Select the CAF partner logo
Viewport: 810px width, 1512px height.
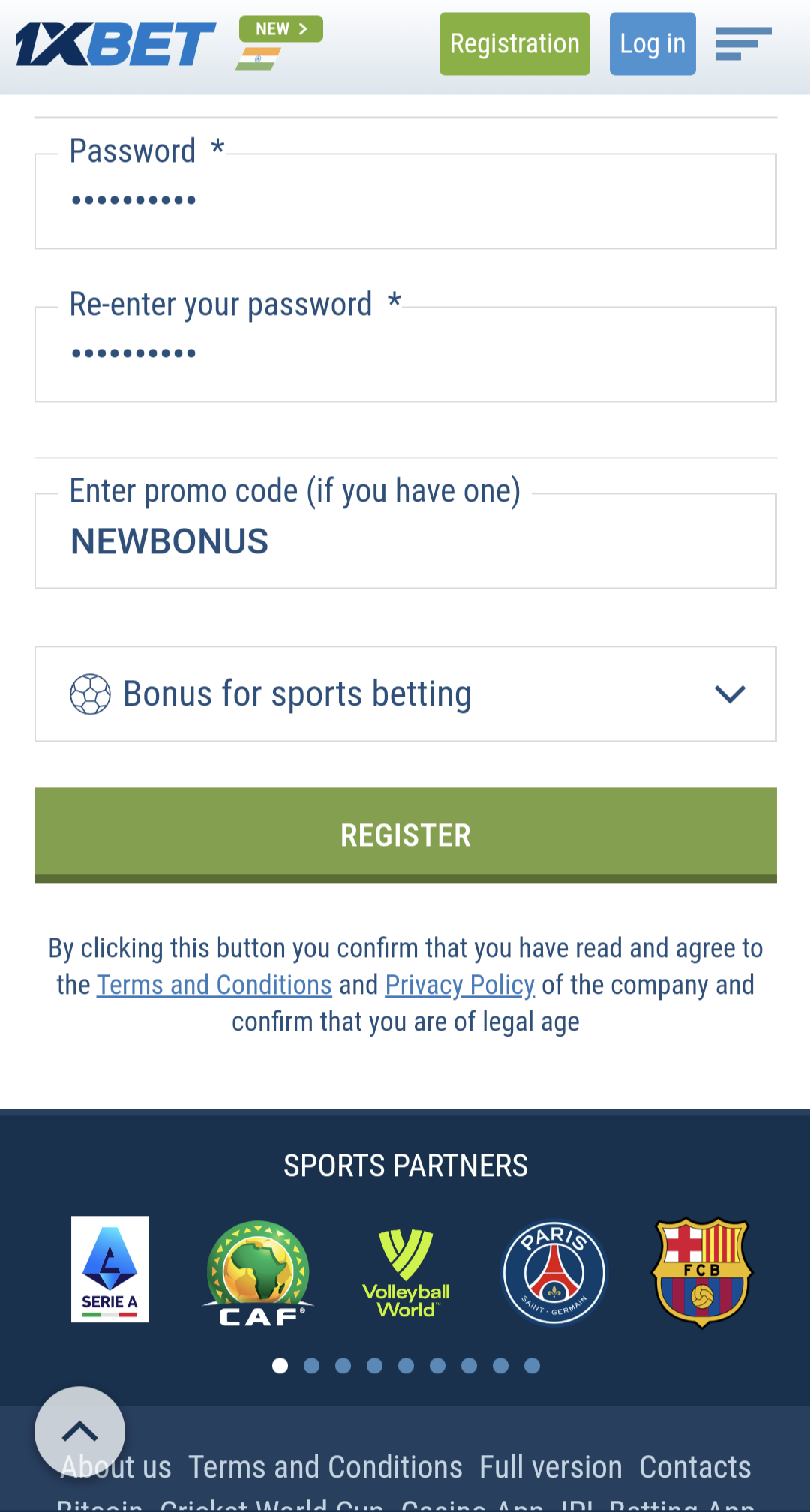[258, 1273]
